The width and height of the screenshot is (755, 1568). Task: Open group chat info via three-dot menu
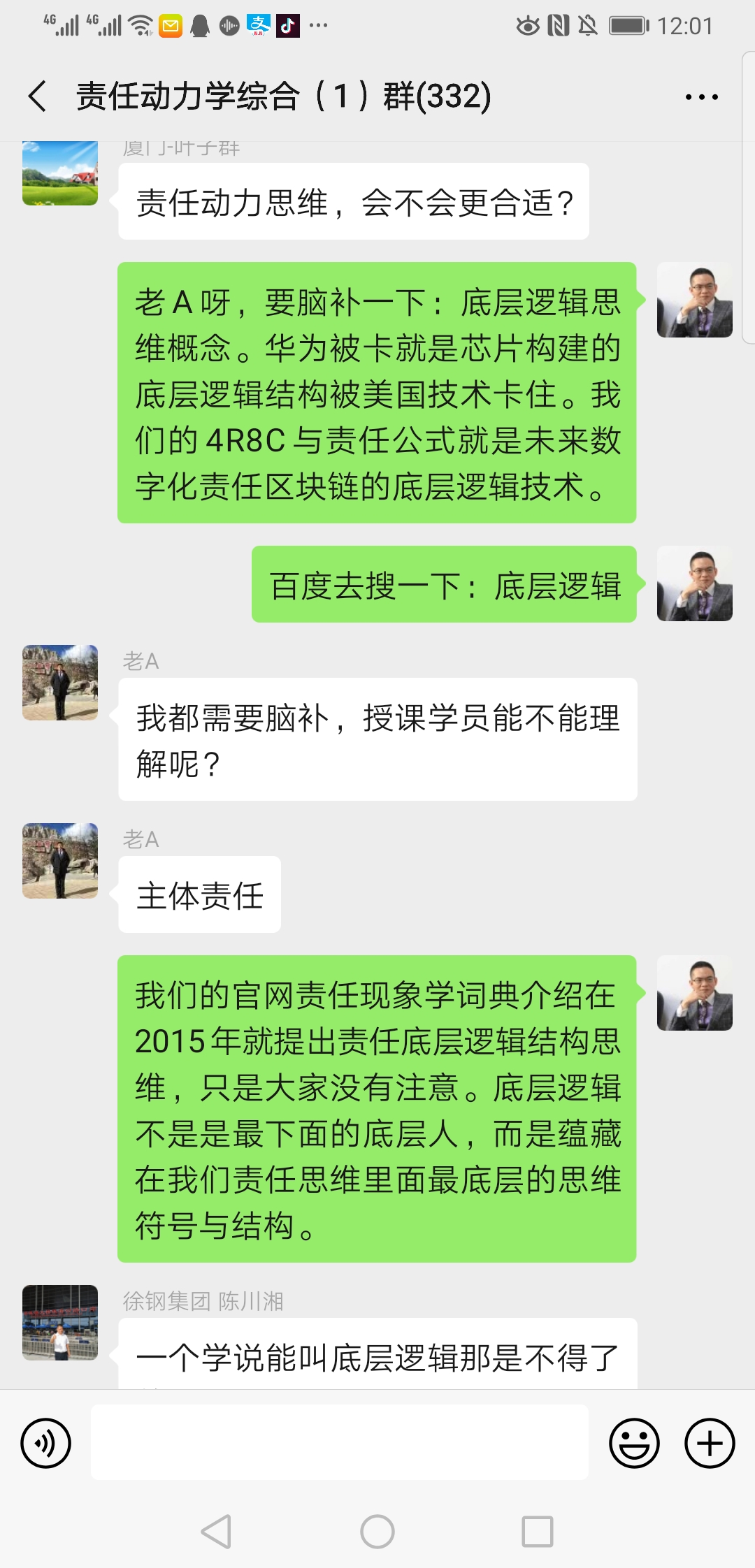click(701, 97)
